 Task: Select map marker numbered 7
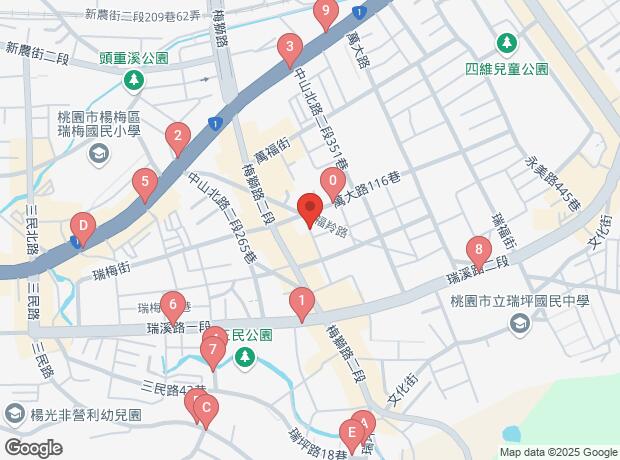211,351
